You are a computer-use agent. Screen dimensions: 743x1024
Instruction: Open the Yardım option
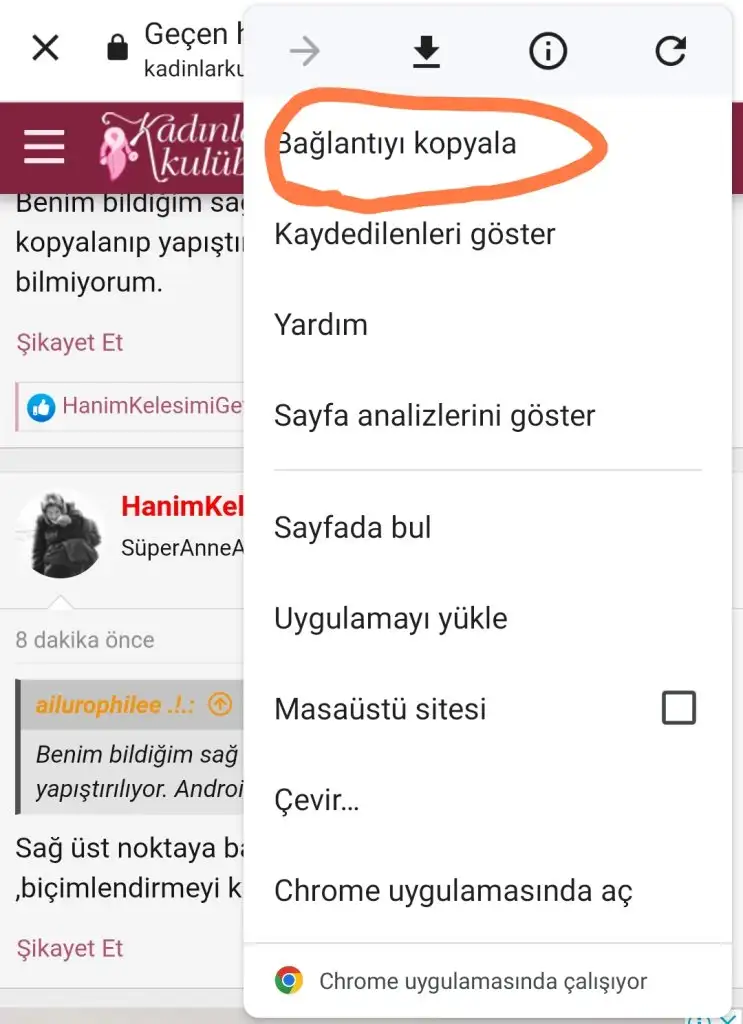click(321, 325)
